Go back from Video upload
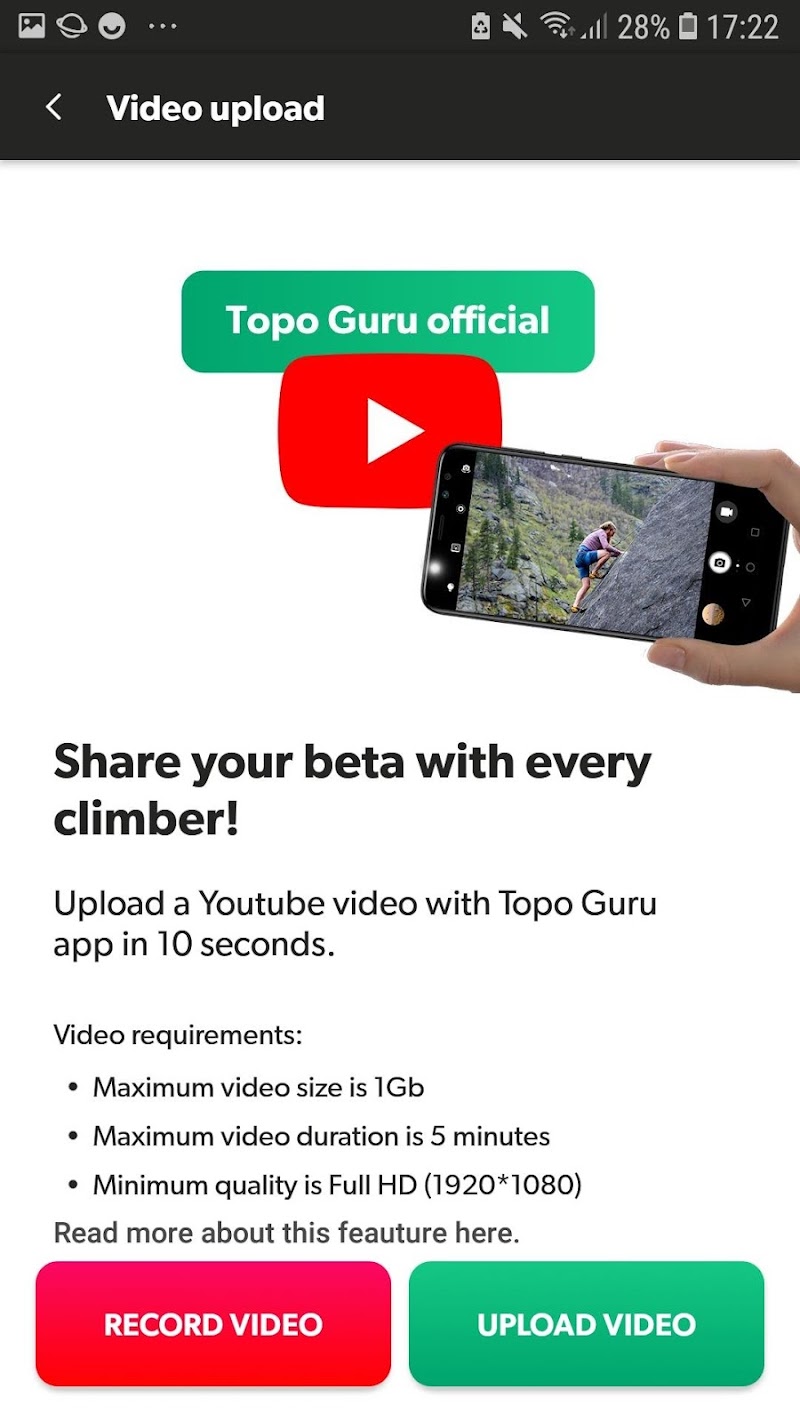Image resolution: width=800 pixels, height=1422 pixels. click(x=54, y=108)
